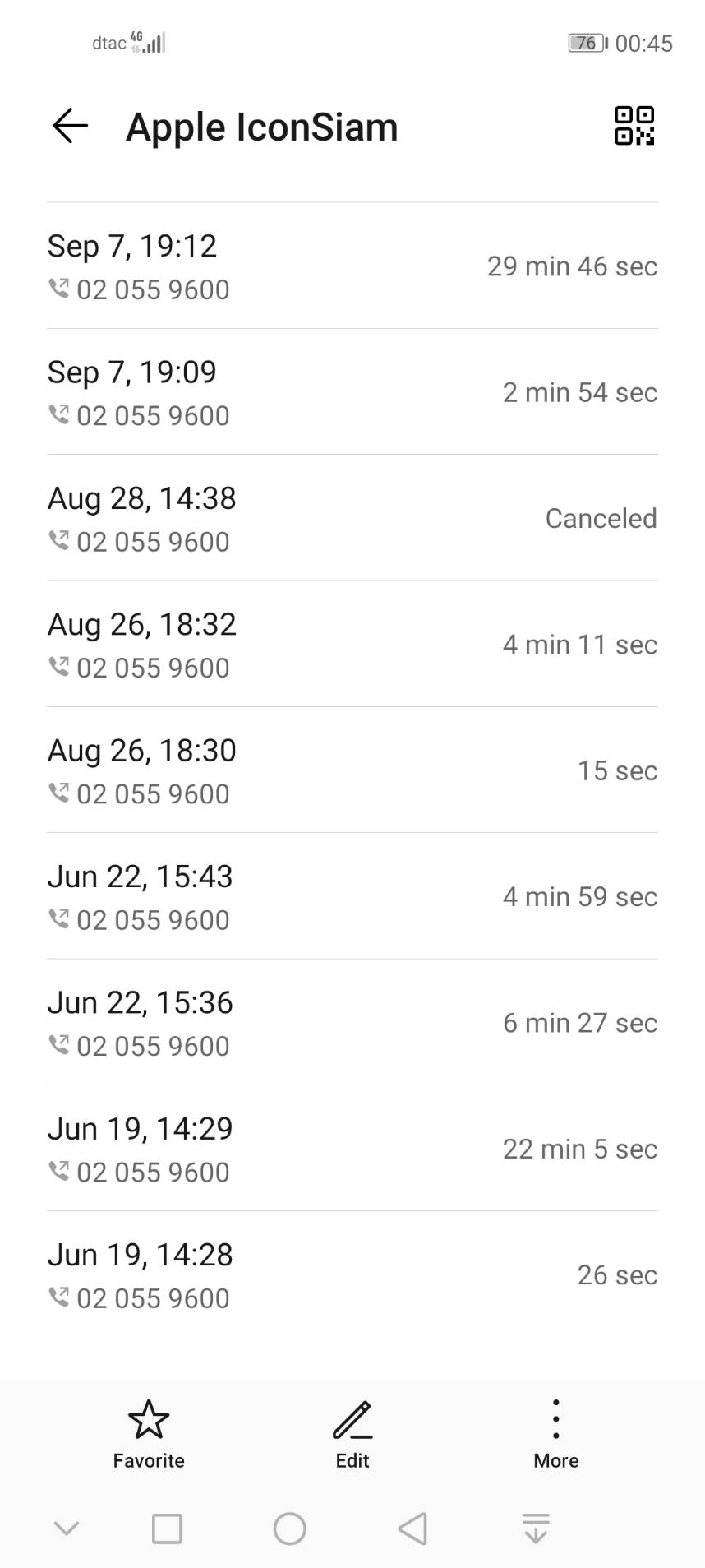Show recent apps
705x1568 pixels.
(x=167, y=1529)
